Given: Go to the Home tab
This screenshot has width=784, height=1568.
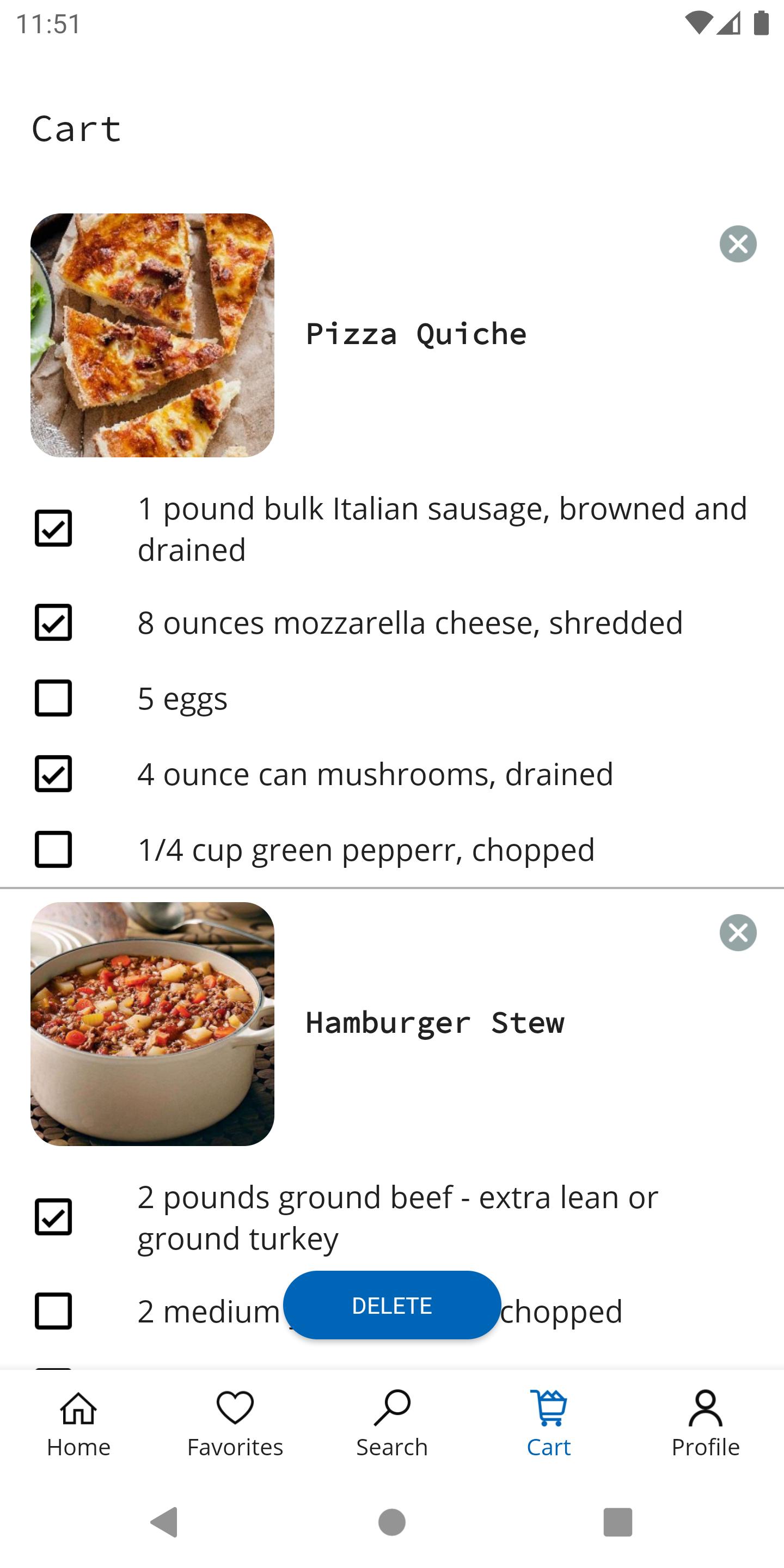Looking at the screenshot, I should click(x=78, y=1424).
